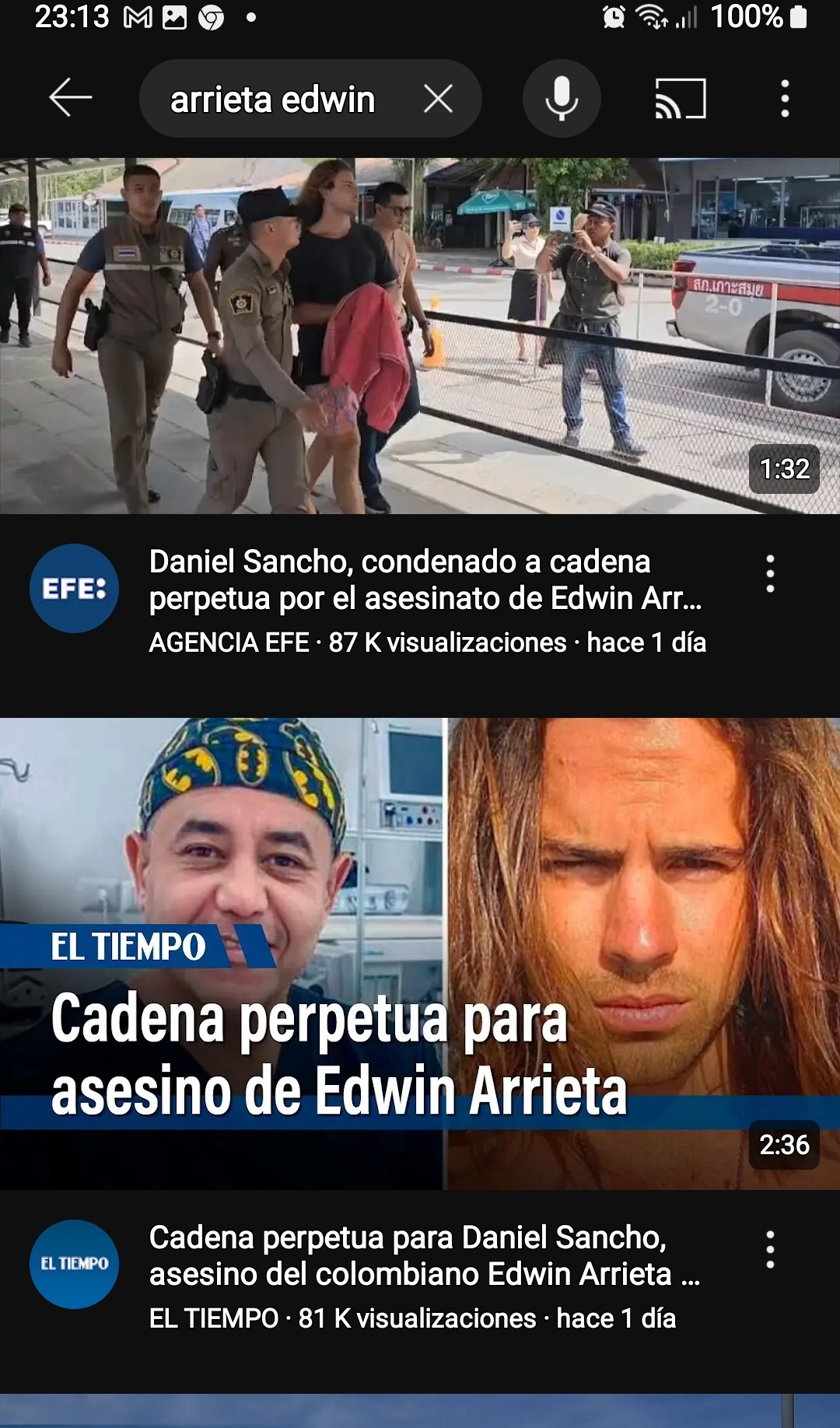Start a voice search

click(x=561, y=99)
